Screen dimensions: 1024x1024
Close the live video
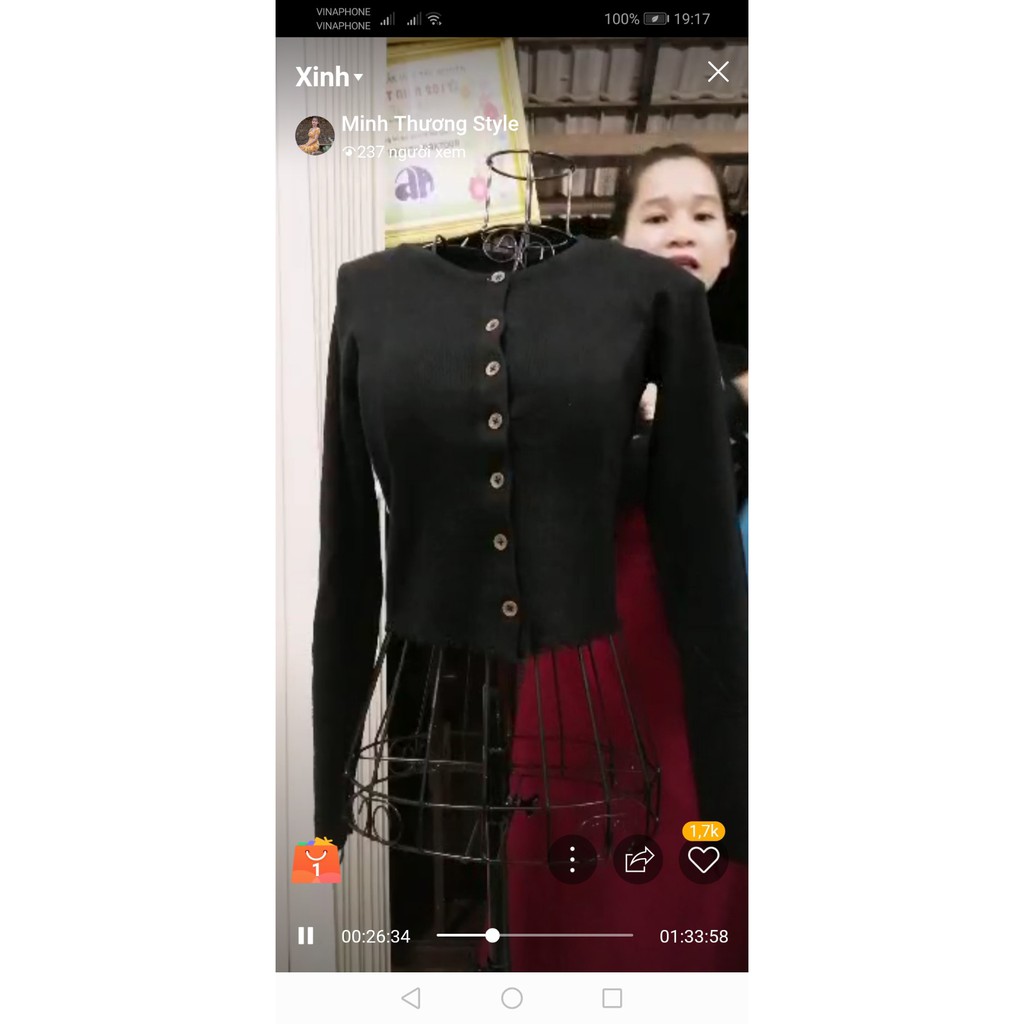[x=718, y=72]
